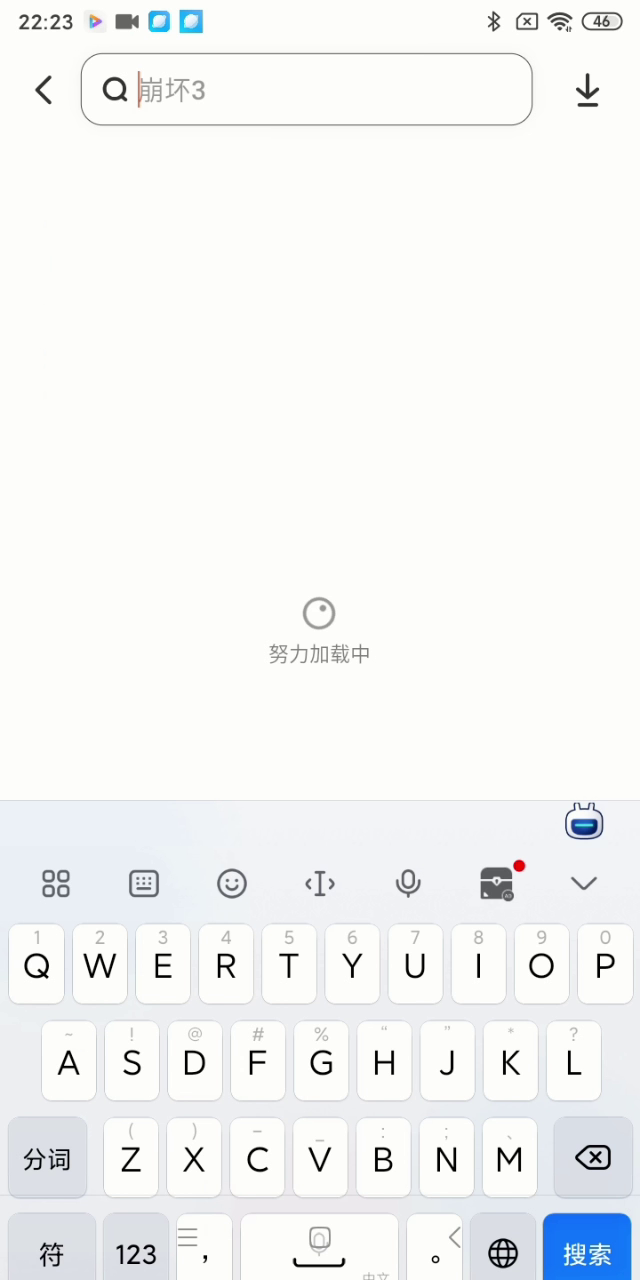The height and width of the screenshot is (1280, 640).
Task: Tap the keyboard backspace key
Action: tap(593, 1158)
